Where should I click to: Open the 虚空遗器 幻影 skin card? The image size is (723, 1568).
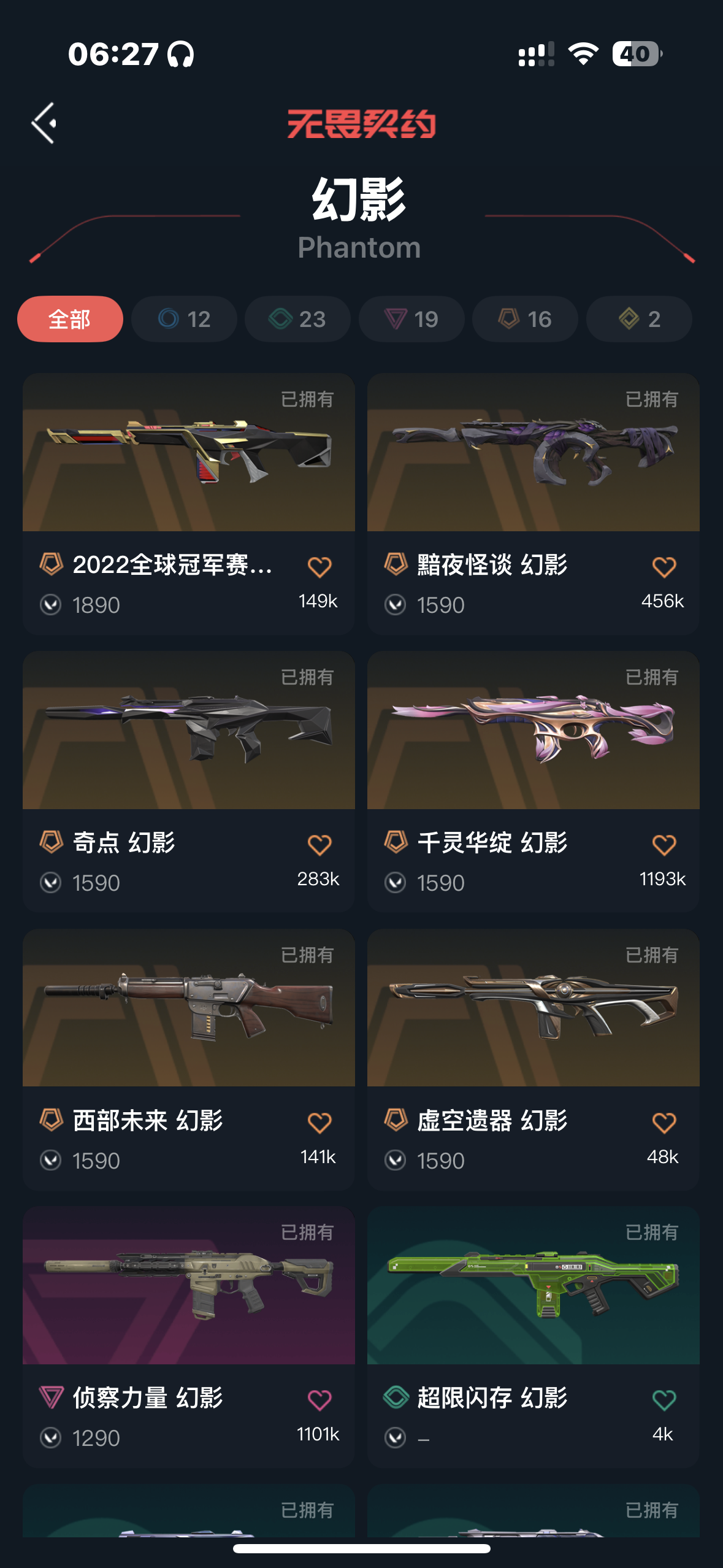tap(533, 1009)
